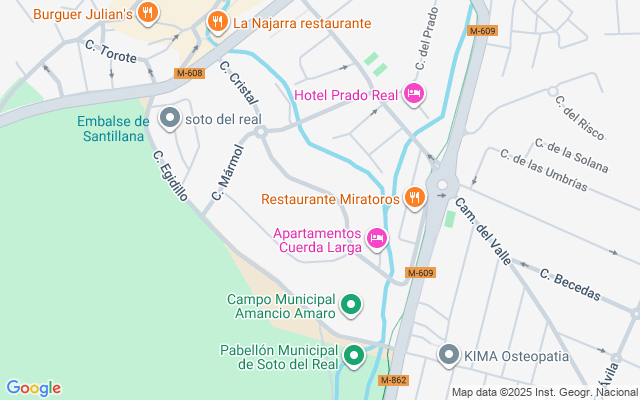Select the KIMA Osteopatia marker
Screen dimensions: 640x400
tap(449, 354)
